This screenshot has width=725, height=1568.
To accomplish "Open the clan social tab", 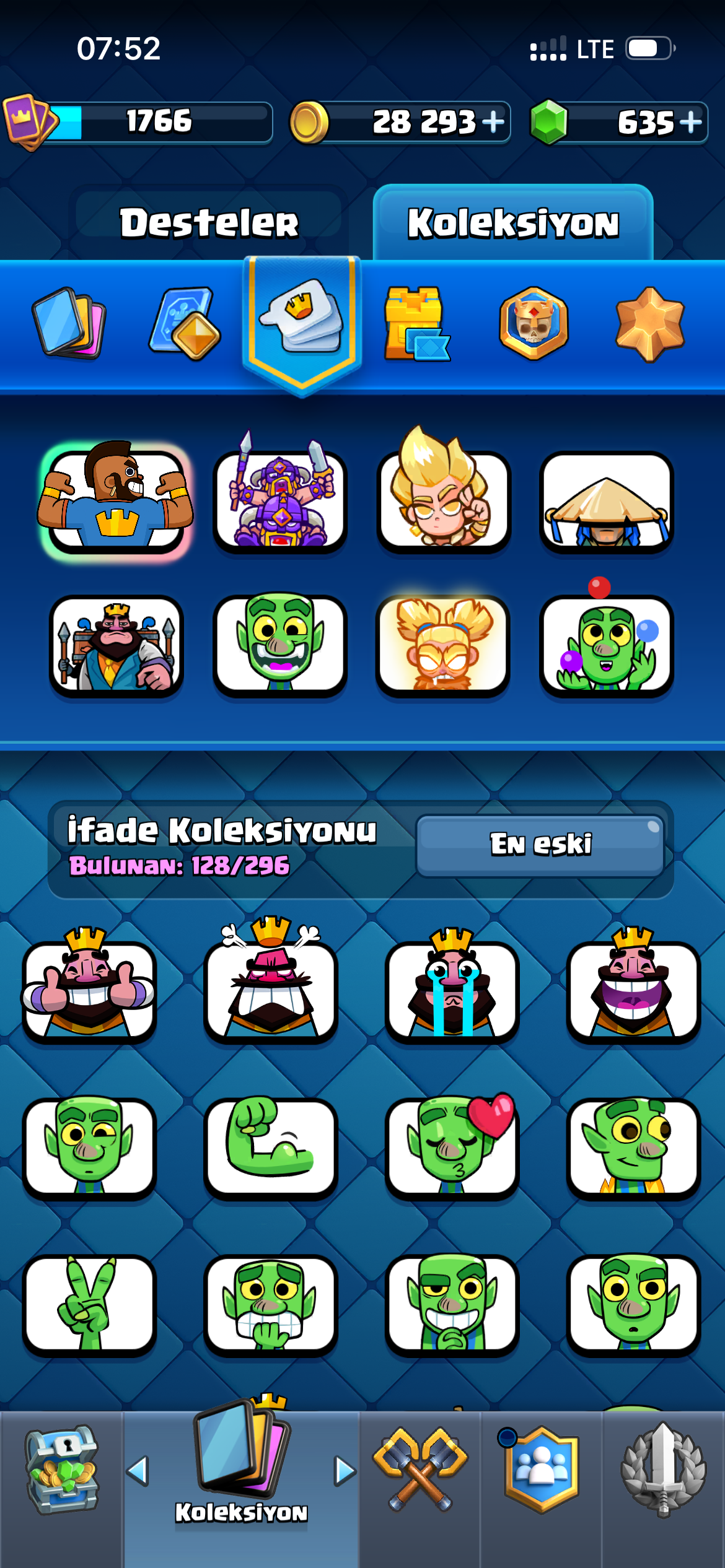I will pyautogui.click(x=540, y=1469).
